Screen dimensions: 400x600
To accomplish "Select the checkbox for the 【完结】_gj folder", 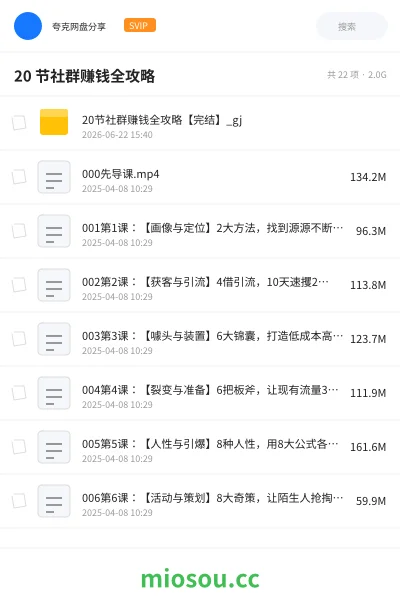I will click(x=19, y=123).
